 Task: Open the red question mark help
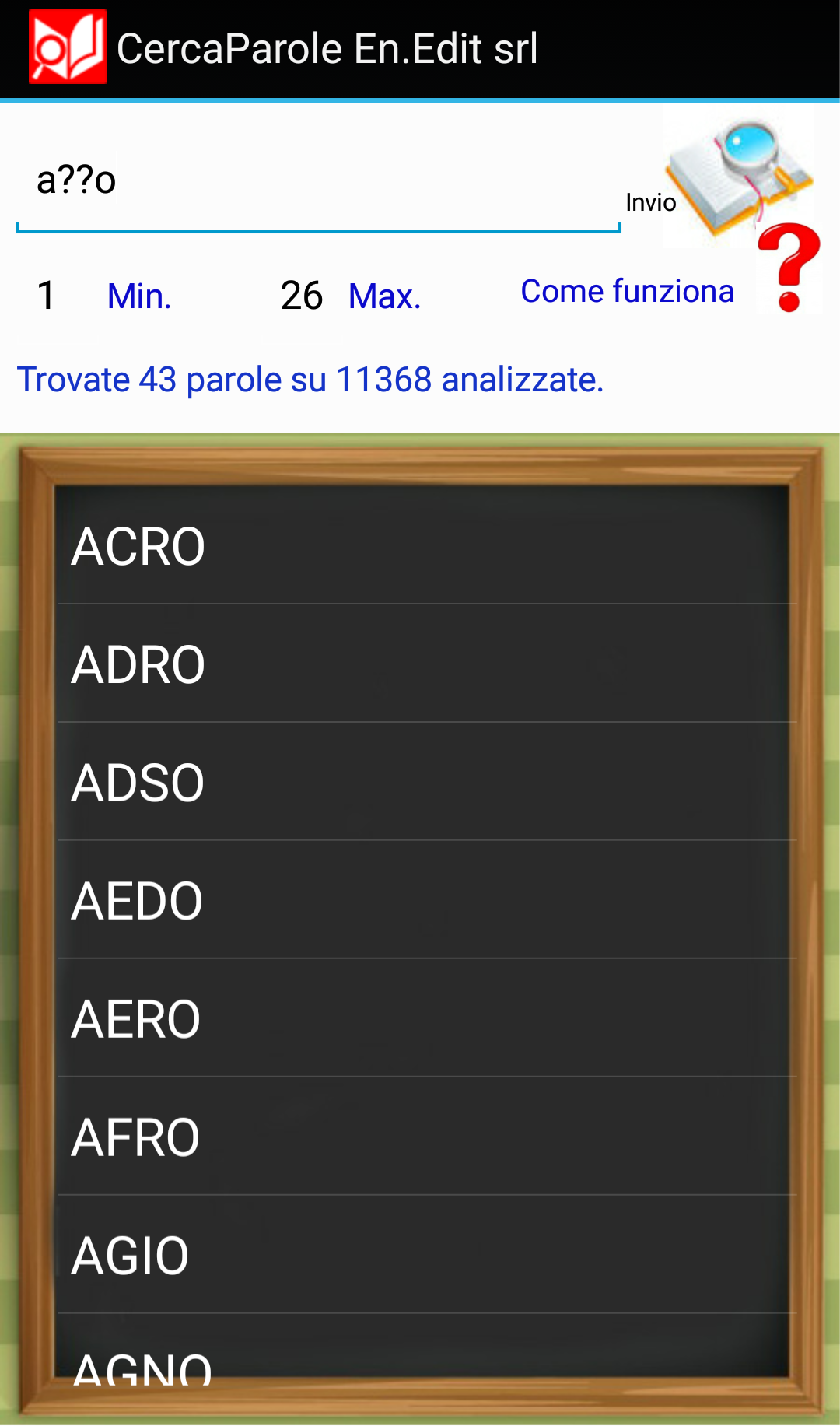point(789,268)
